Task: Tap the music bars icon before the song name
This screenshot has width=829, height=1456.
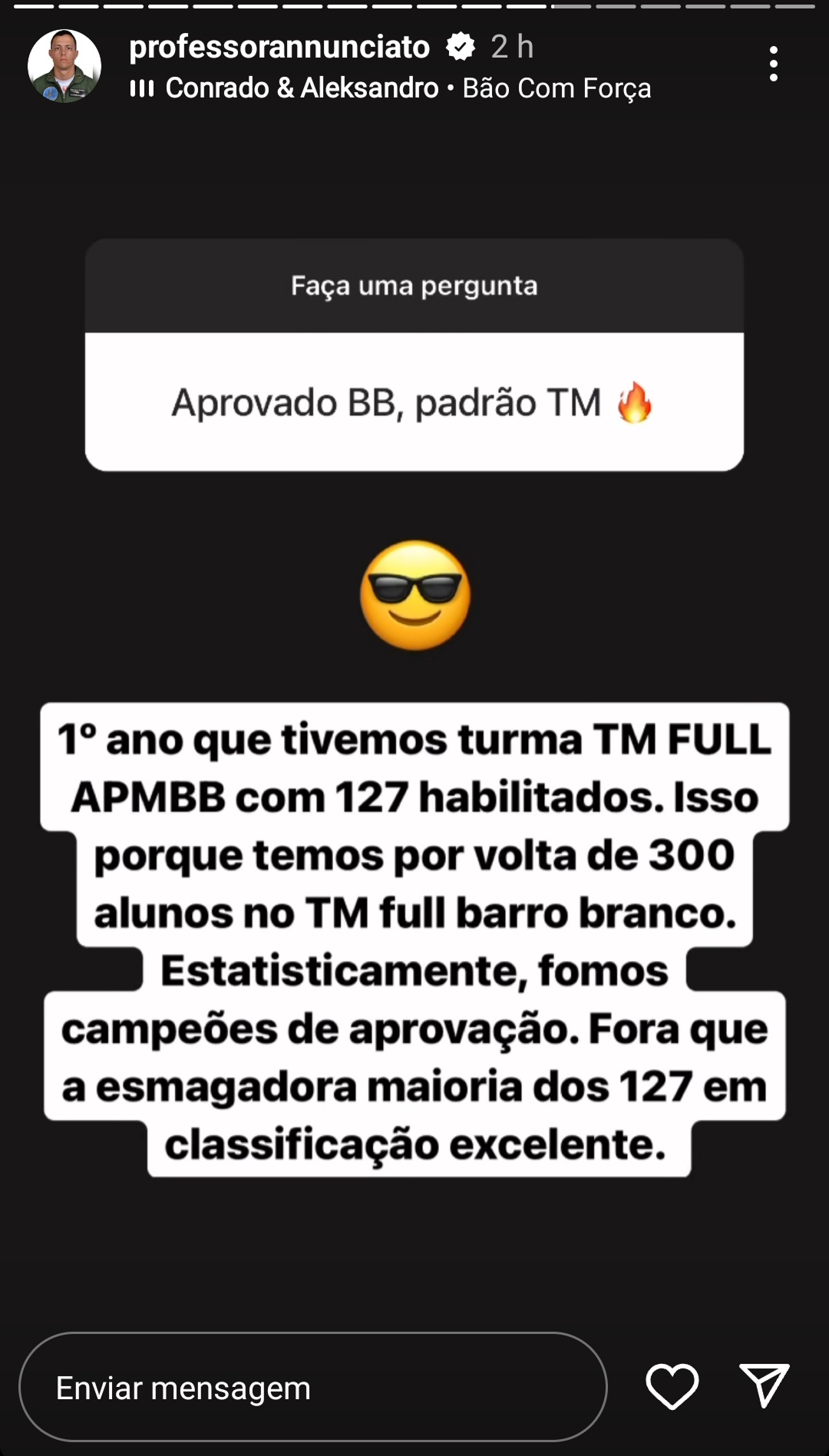Action: [x=144, y=87]
